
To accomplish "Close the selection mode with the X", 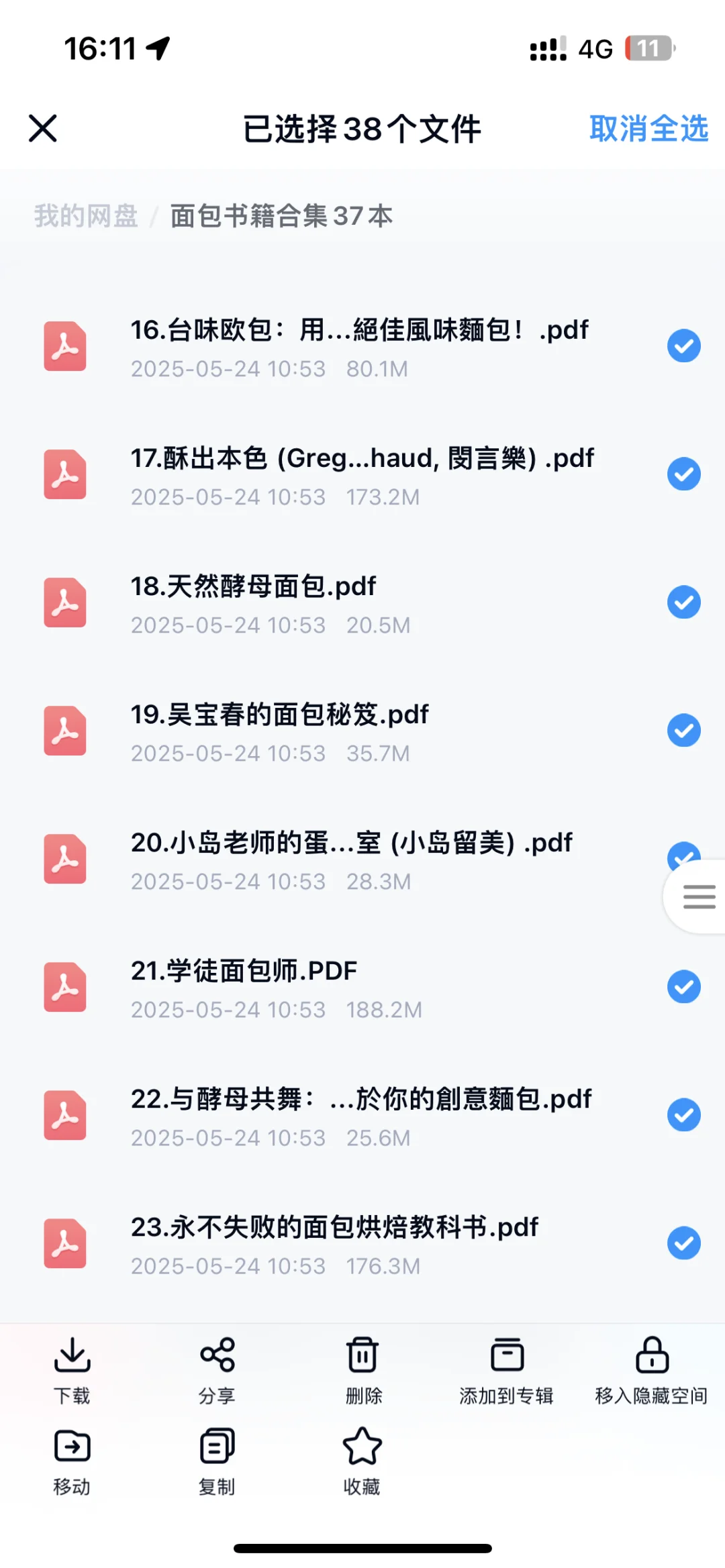I will point(43,128).
